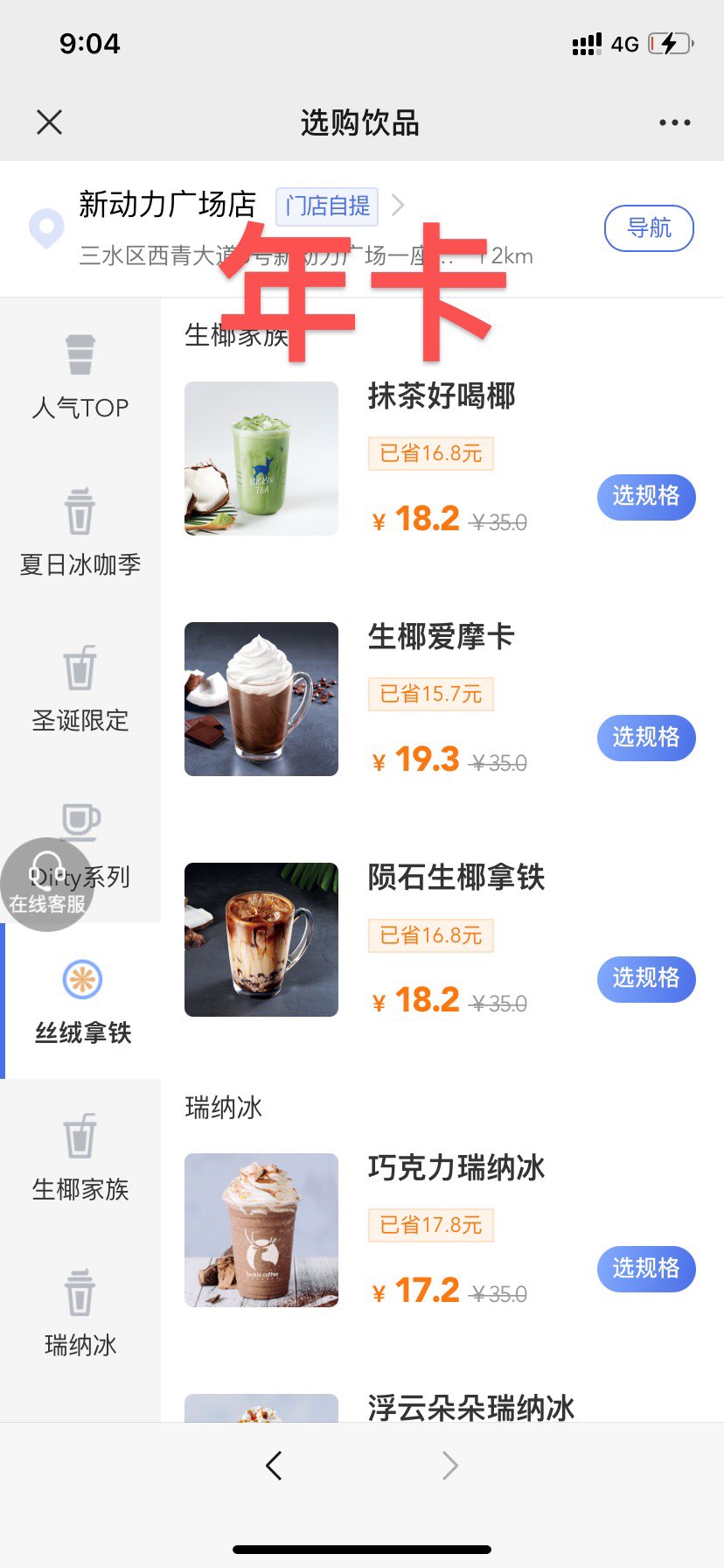The height and width of the screenshot is (1568, 724).
Task: Close the 选购饮品 page
Action: [x=50, y=122]
